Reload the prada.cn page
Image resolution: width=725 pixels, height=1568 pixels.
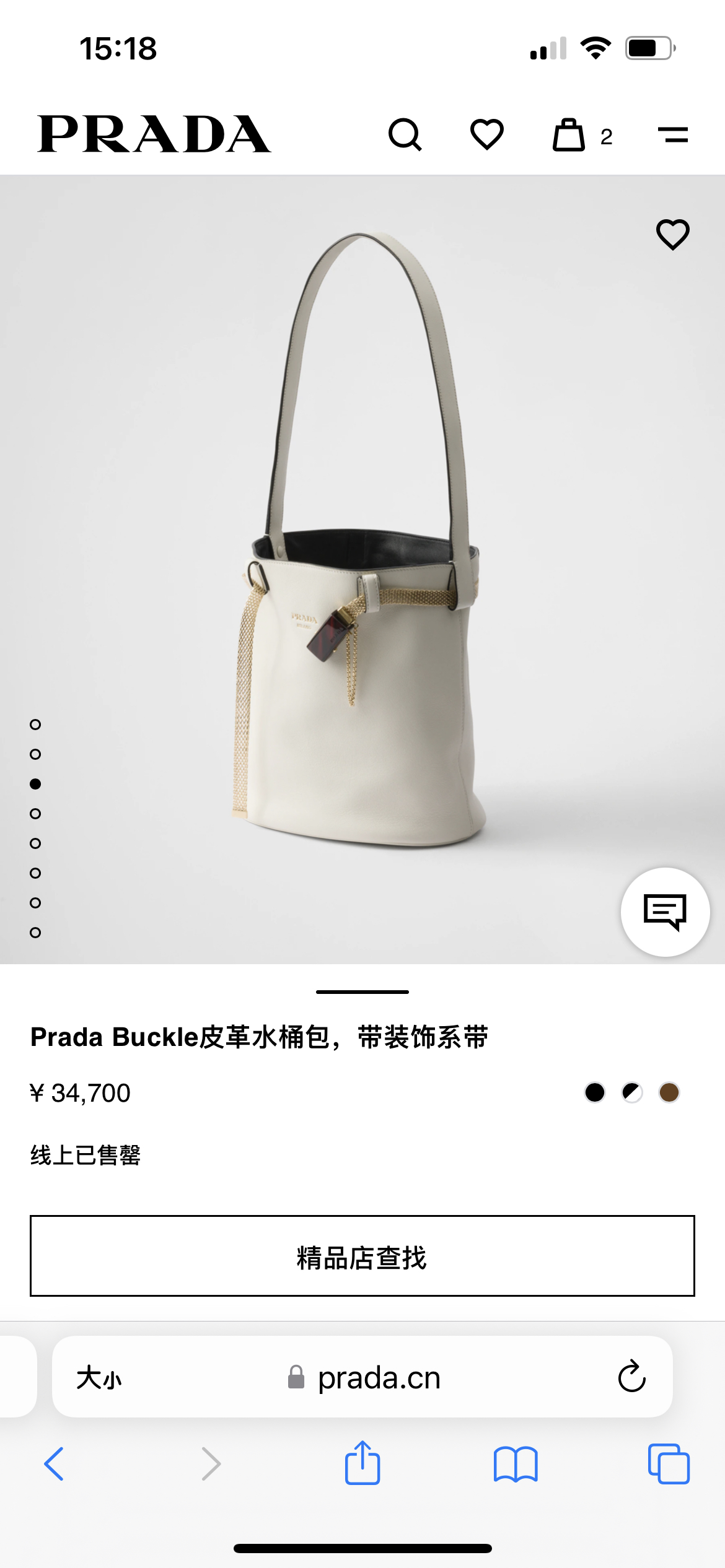point(632,1377)
